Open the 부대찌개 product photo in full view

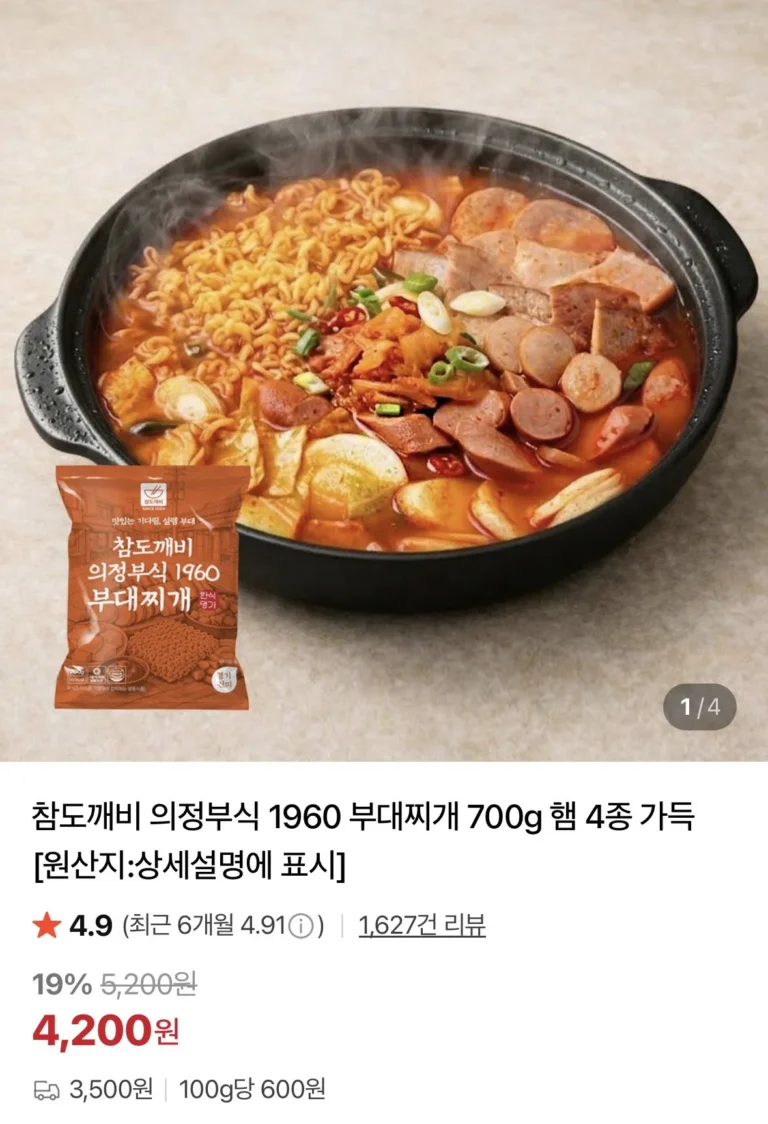click(x=384, y=380)
